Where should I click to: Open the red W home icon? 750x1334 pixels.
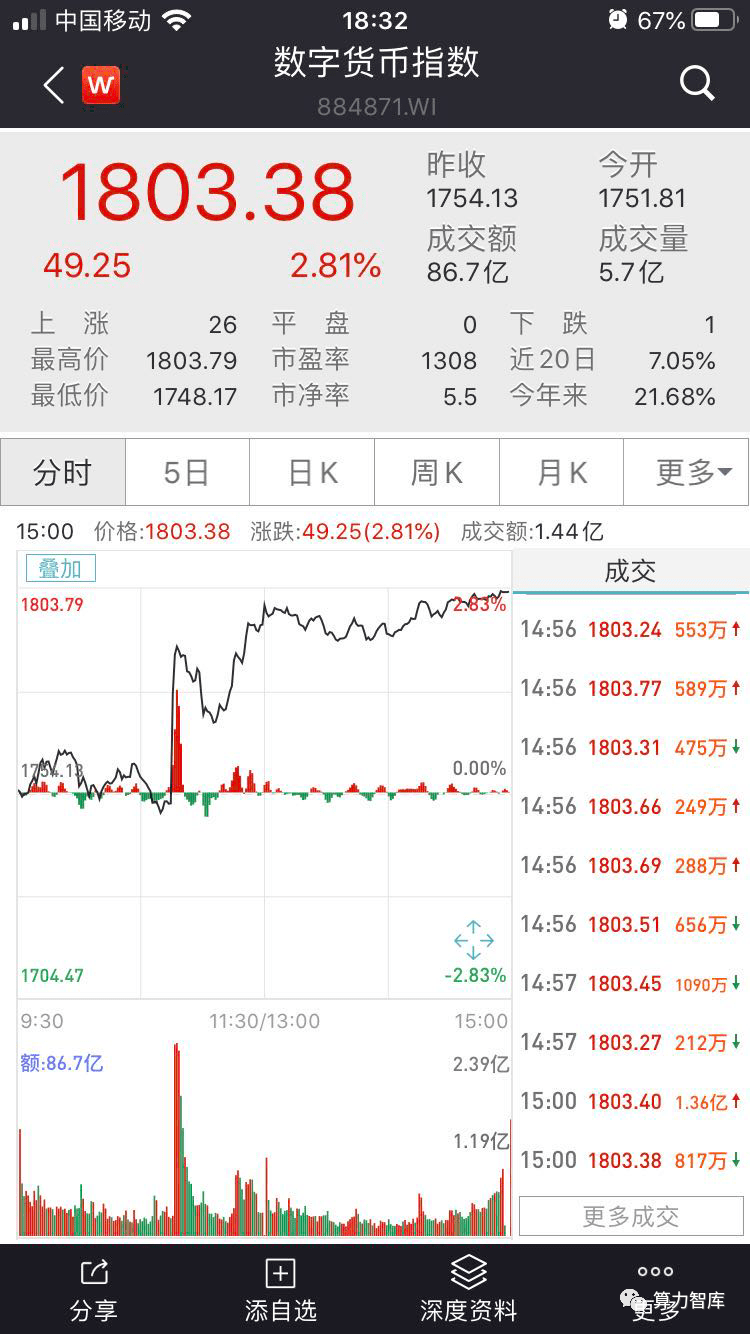[100, 85]
